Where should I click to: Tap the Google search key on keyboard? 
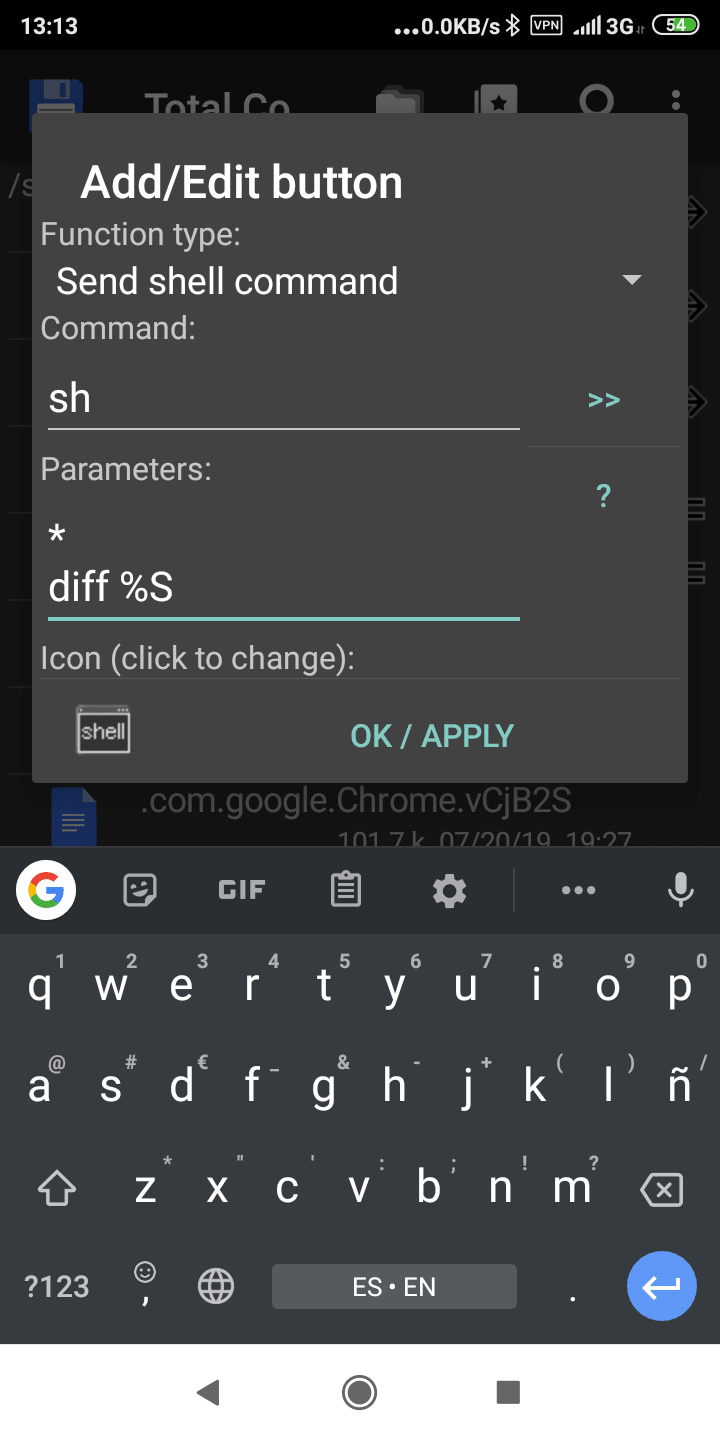click(46, 889)
